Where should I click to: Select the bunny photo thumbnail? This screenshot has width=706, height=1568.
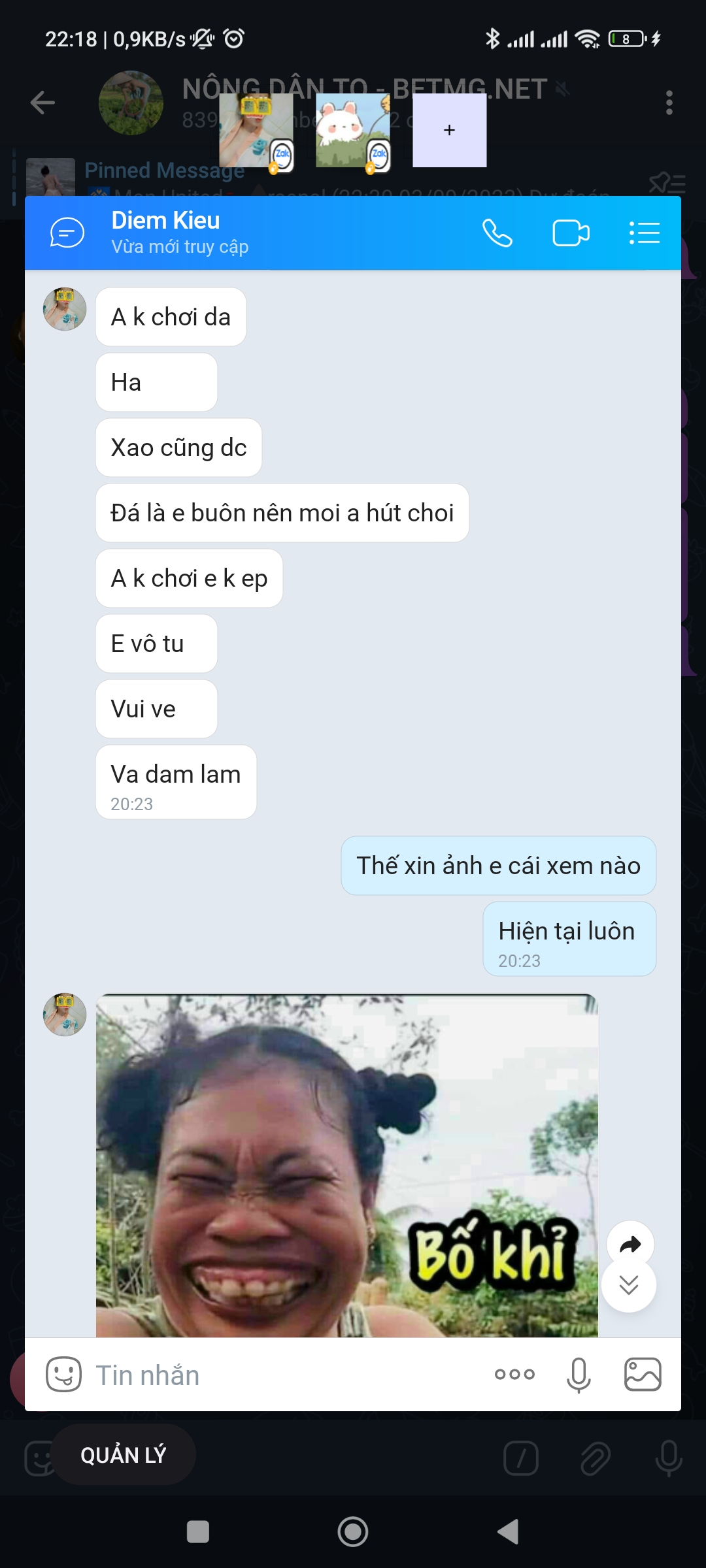[x=353, y=131]
